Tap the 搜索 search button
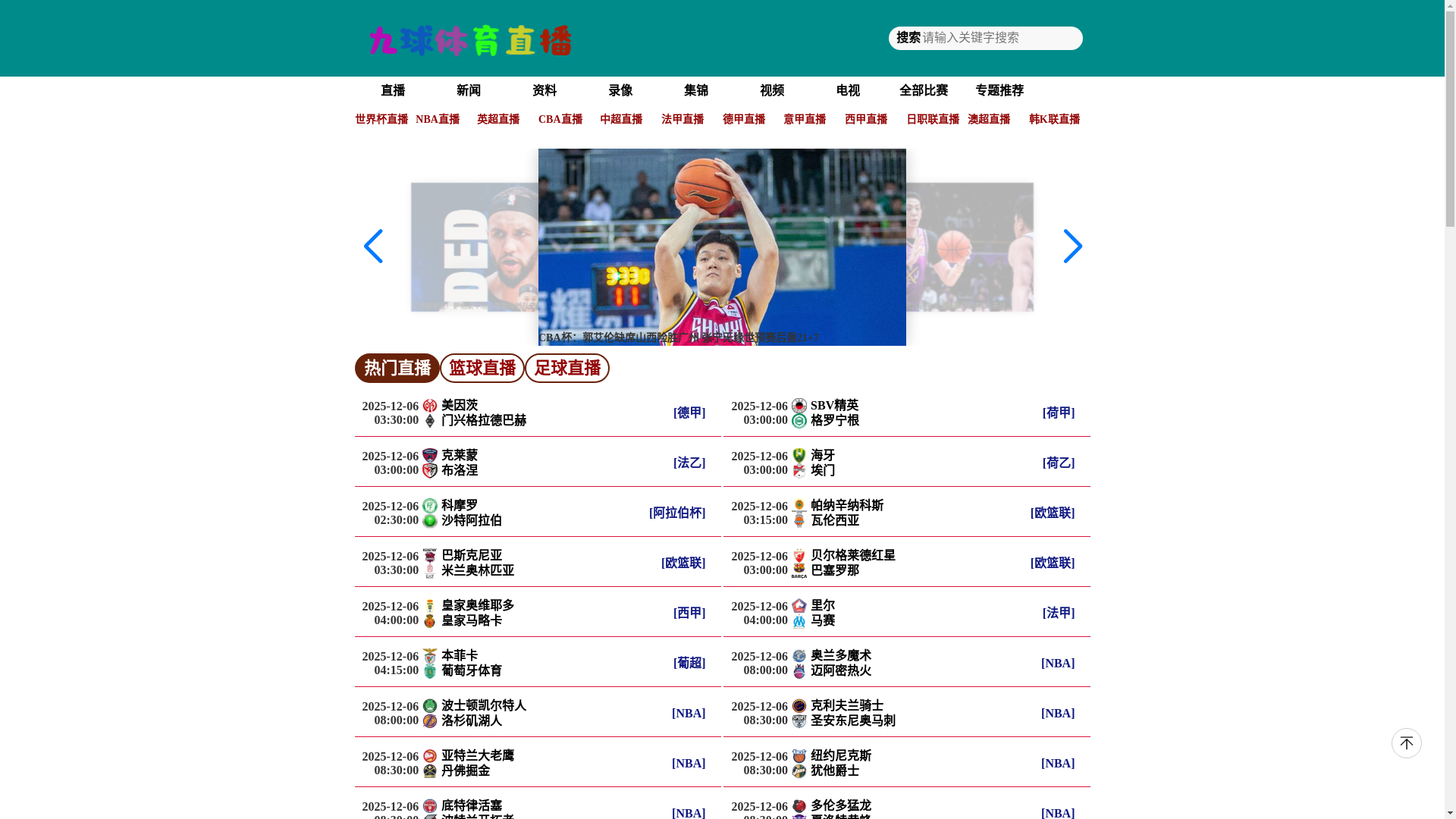1456x819 pixels. click(908, 38)
